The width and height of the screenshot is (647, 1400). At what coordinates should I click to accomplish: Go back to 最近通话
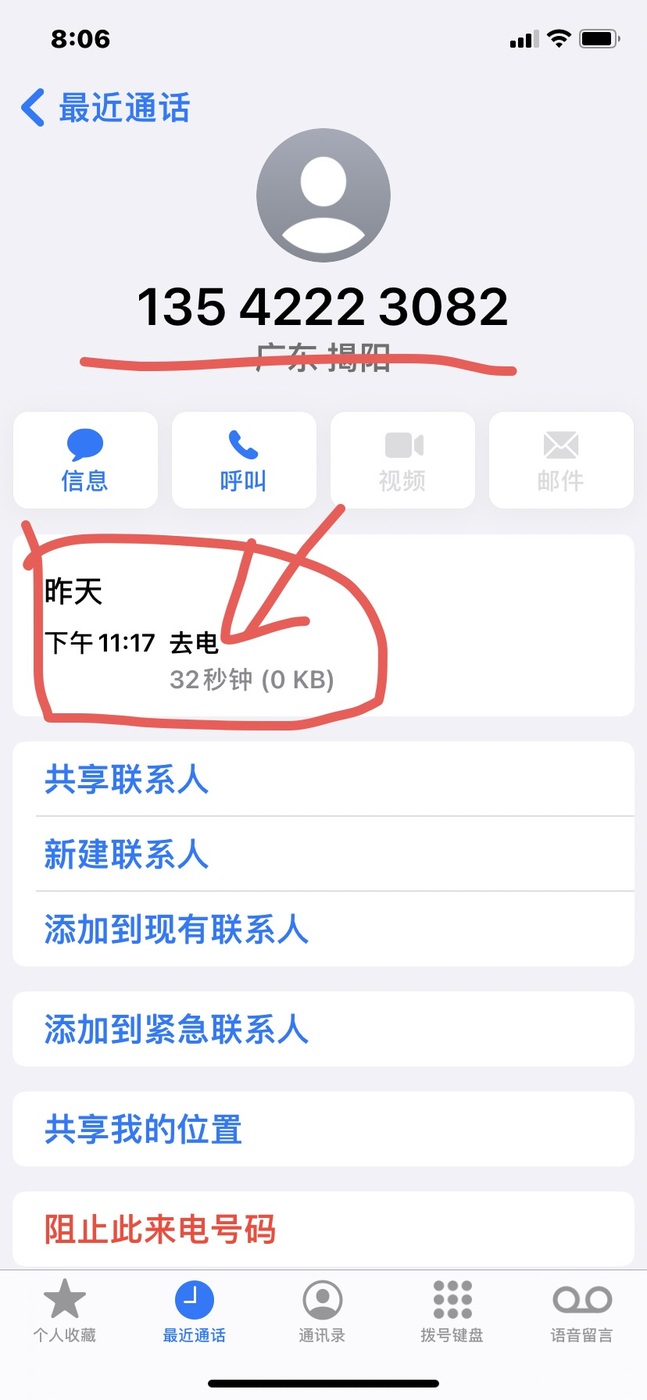(105, 107)
